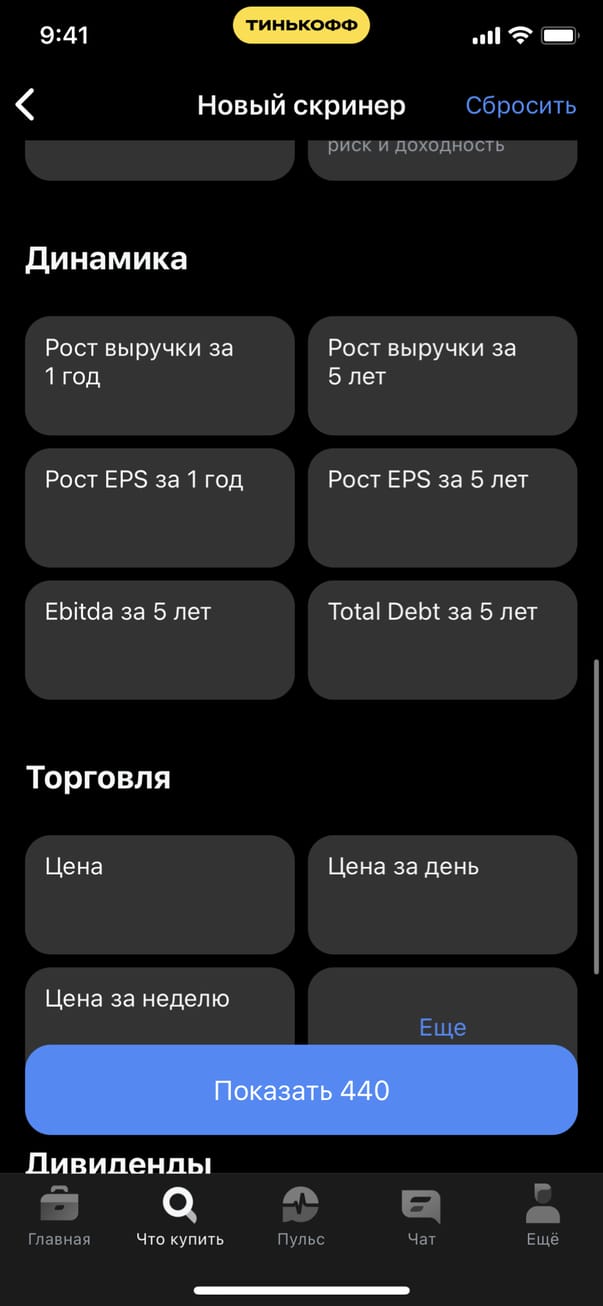
Task: Go to the Ещё tab
Action: point(542,1216)
